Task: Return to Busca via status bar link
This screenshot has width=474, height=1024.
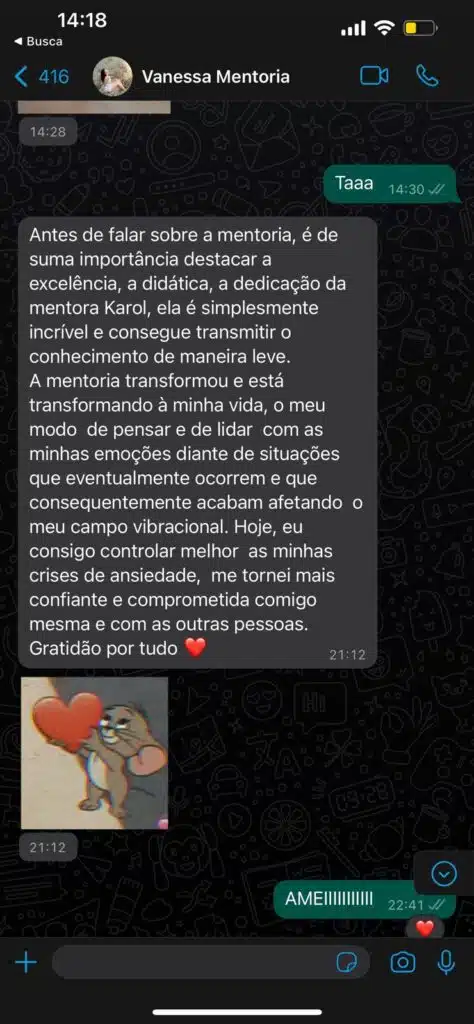Action: click(x=39, y=41)
